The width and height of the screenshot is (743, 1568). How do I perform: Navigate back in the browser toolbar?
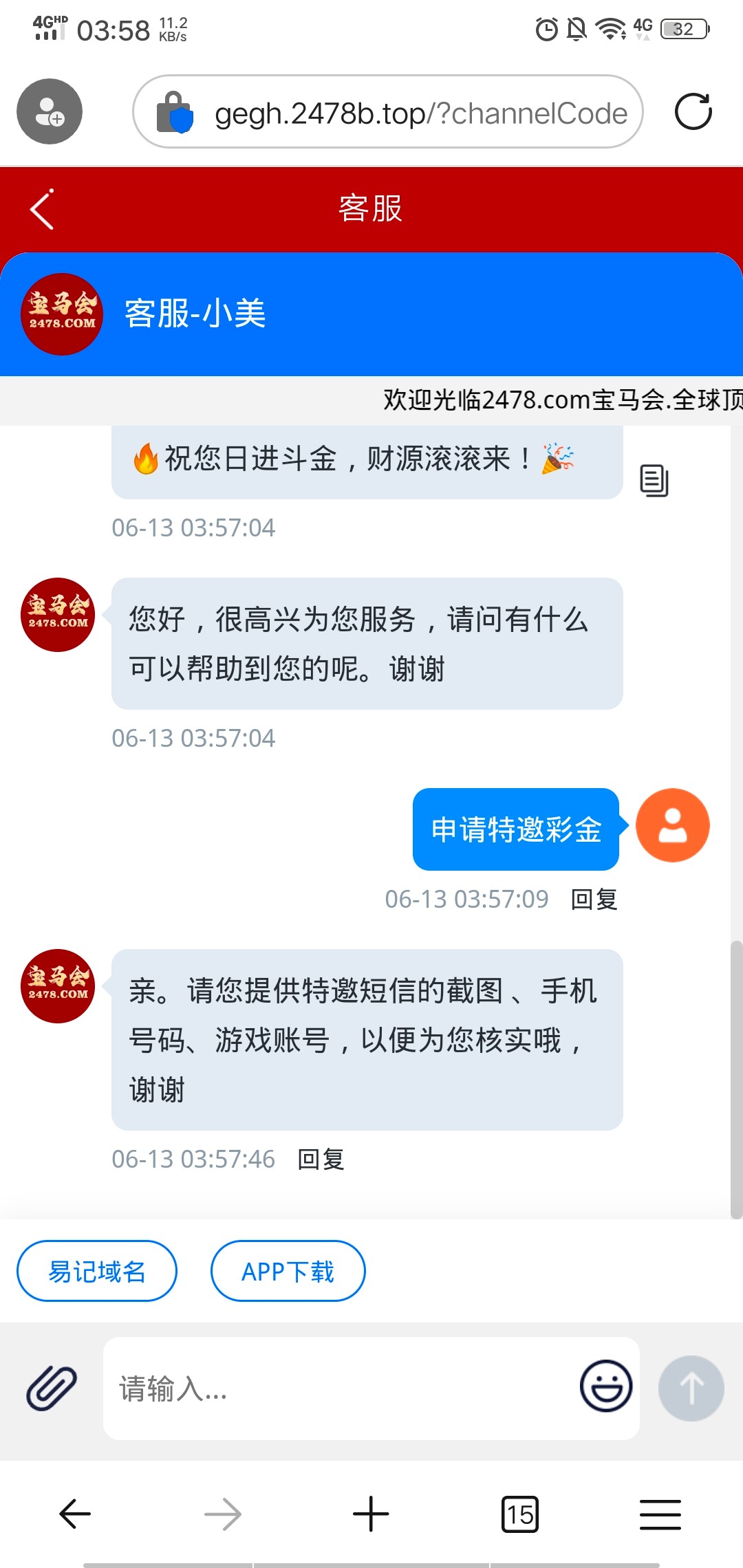coord(75,1514)
